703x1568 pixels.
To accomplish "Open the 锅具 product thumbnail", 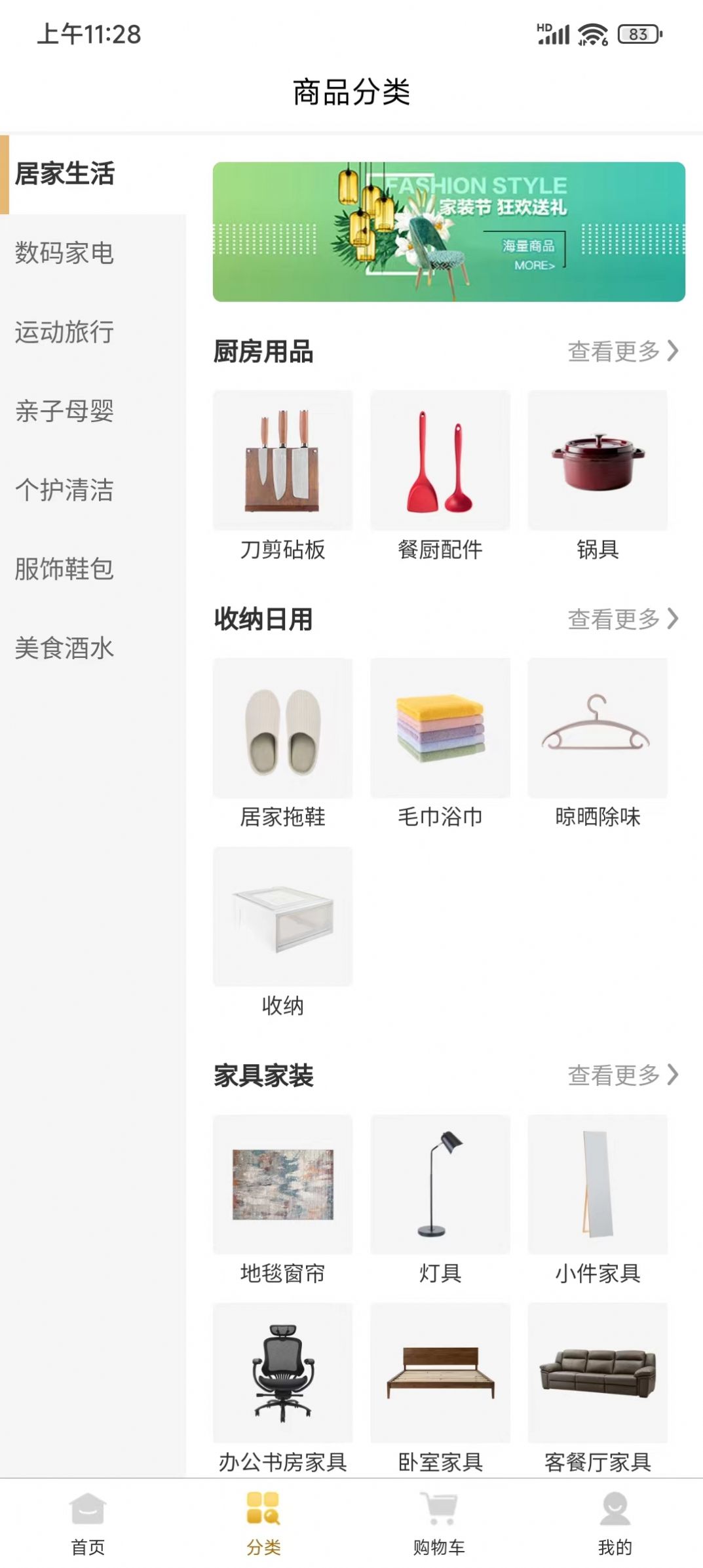I will [x=598, y=460].
